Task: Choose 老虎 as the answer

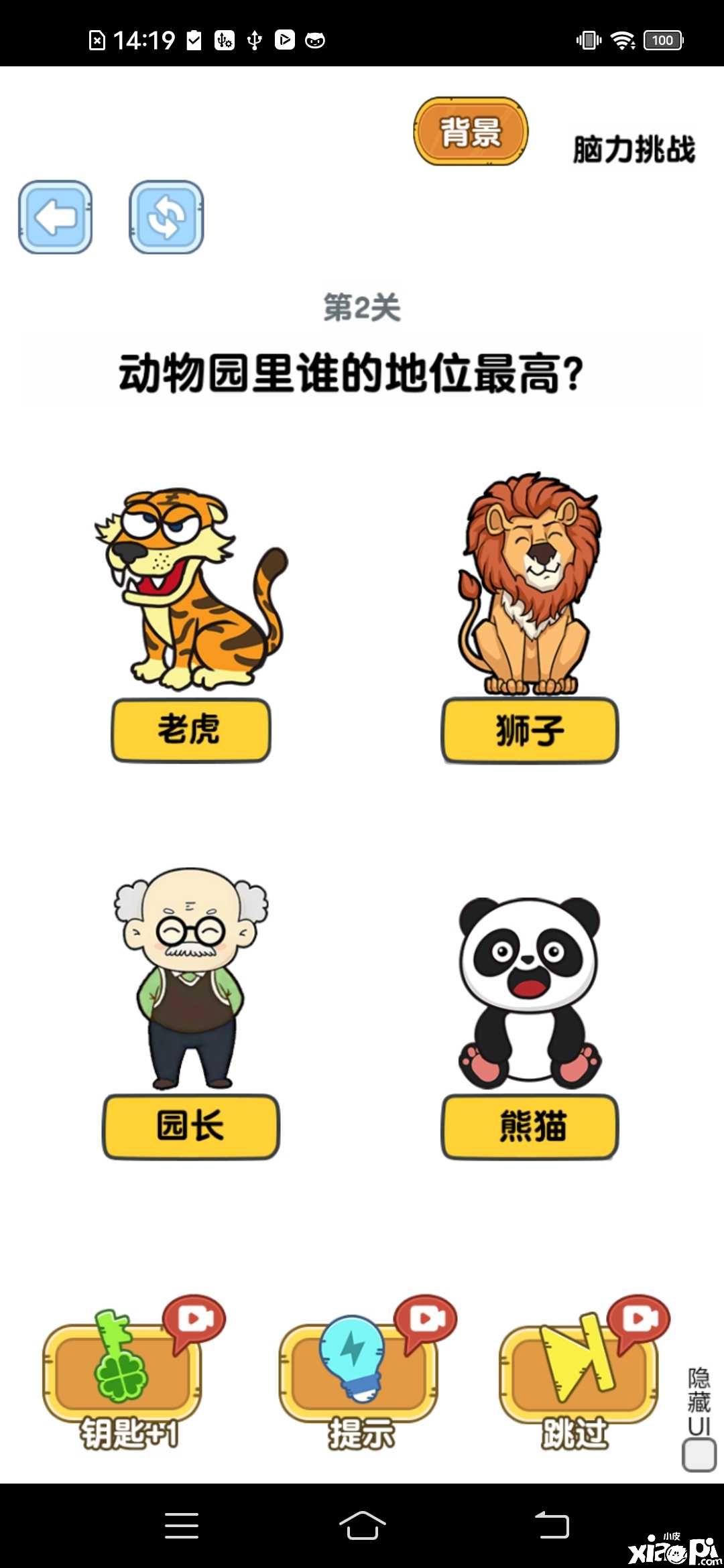Action: pyautogui.click(x=190, y=730)
